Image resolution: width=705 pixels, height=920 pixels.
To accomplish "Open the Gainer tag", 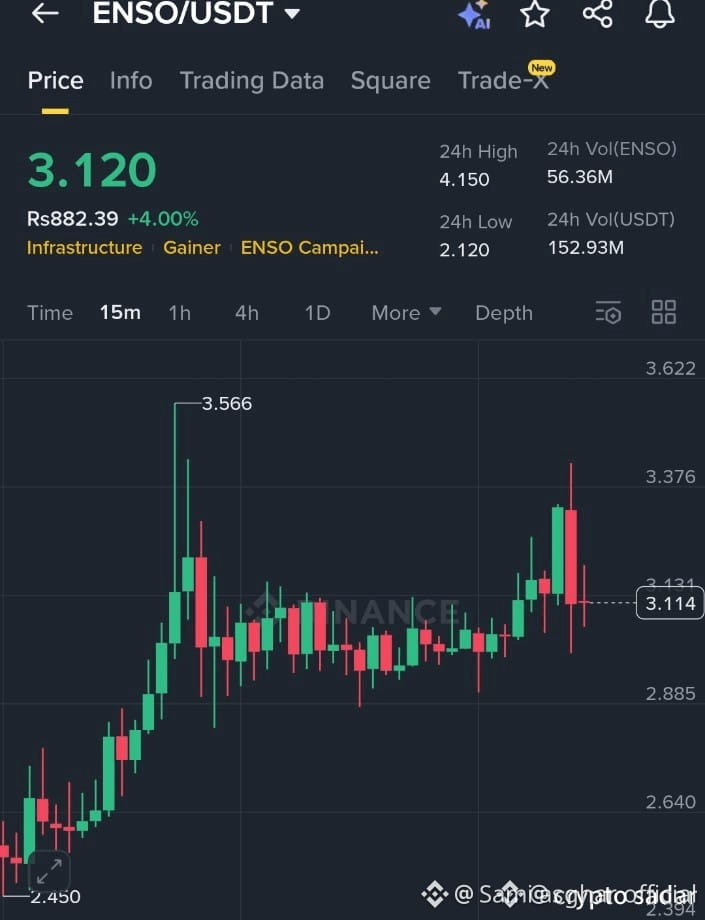I will pyautogui.click(x=192, y=248).
